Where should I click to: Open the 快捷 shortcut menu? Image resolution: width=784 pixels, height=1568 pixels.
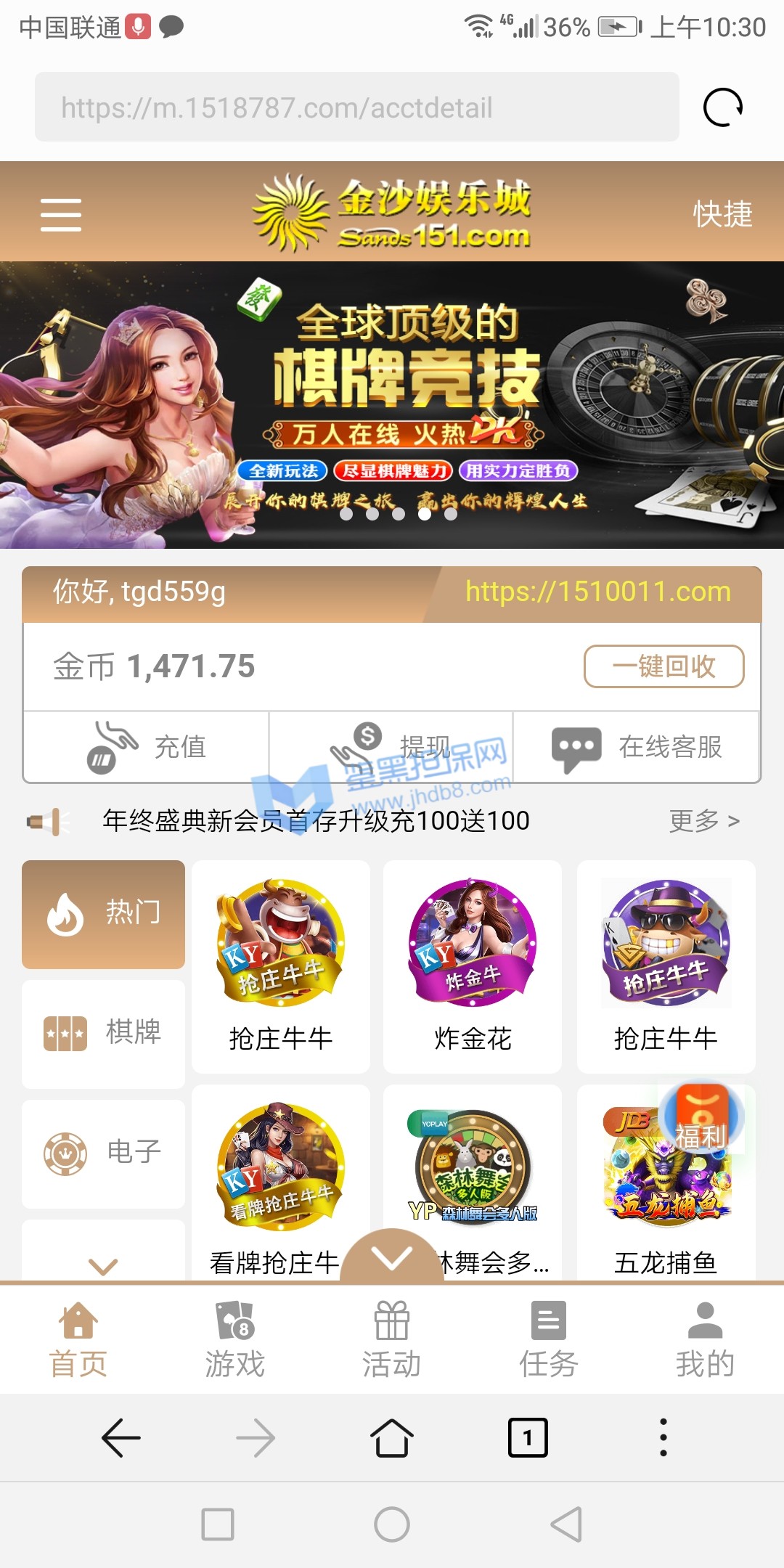click(722, 214)
